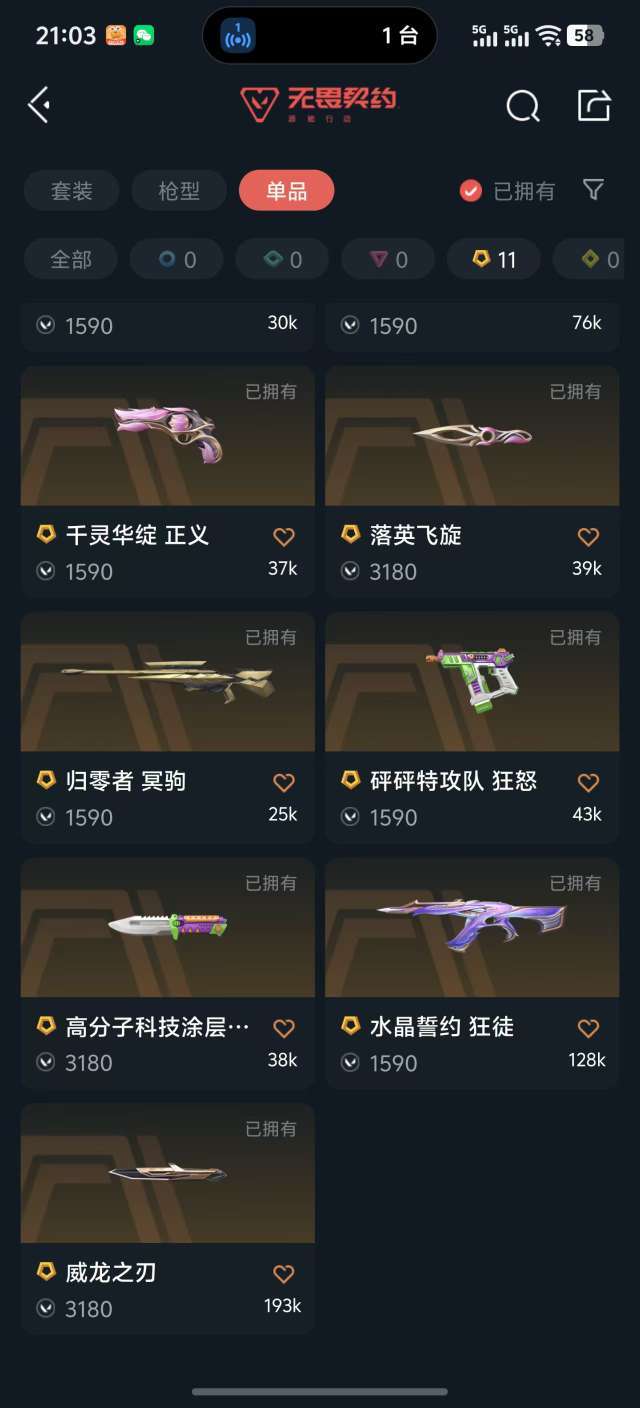The image size is (640, 1408).
Task: Open the 威龙之刃 skin card
Action: [168, 1220]
